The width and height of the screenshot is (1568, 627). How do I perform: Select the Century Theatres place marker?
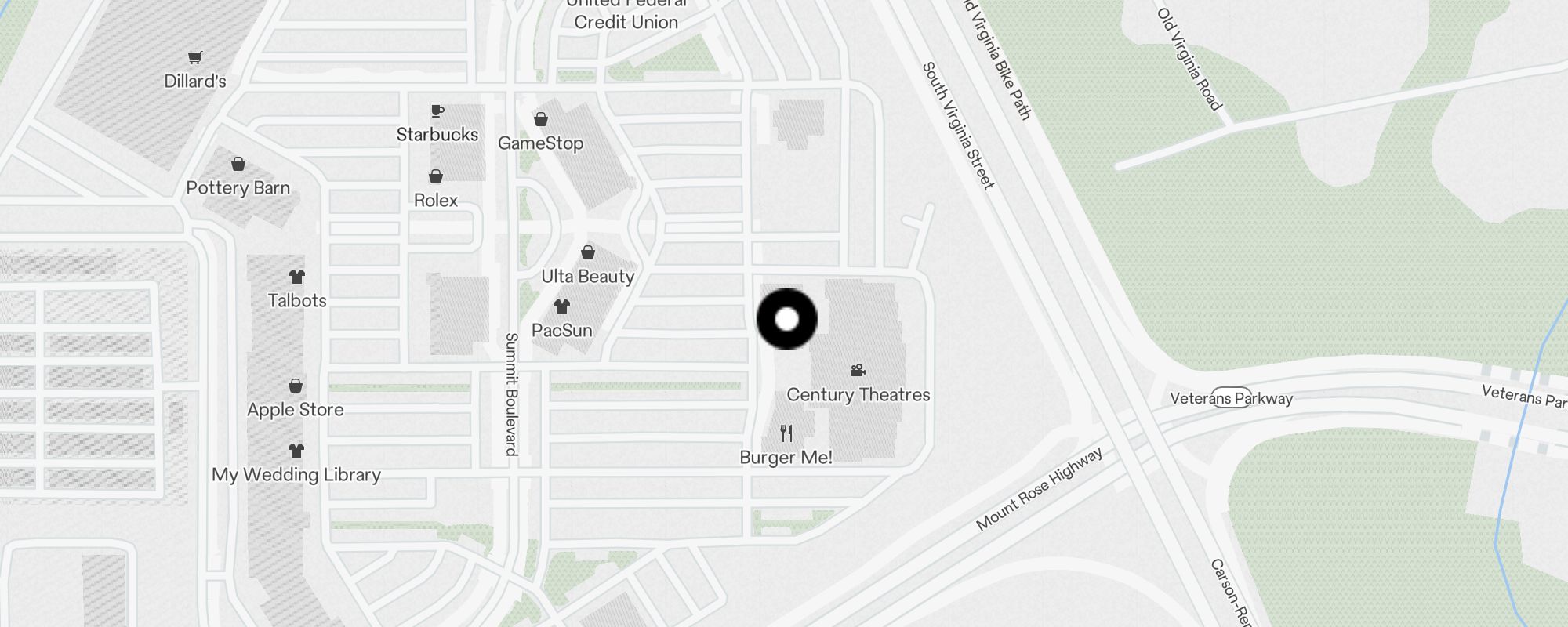(x=858, y=371)
